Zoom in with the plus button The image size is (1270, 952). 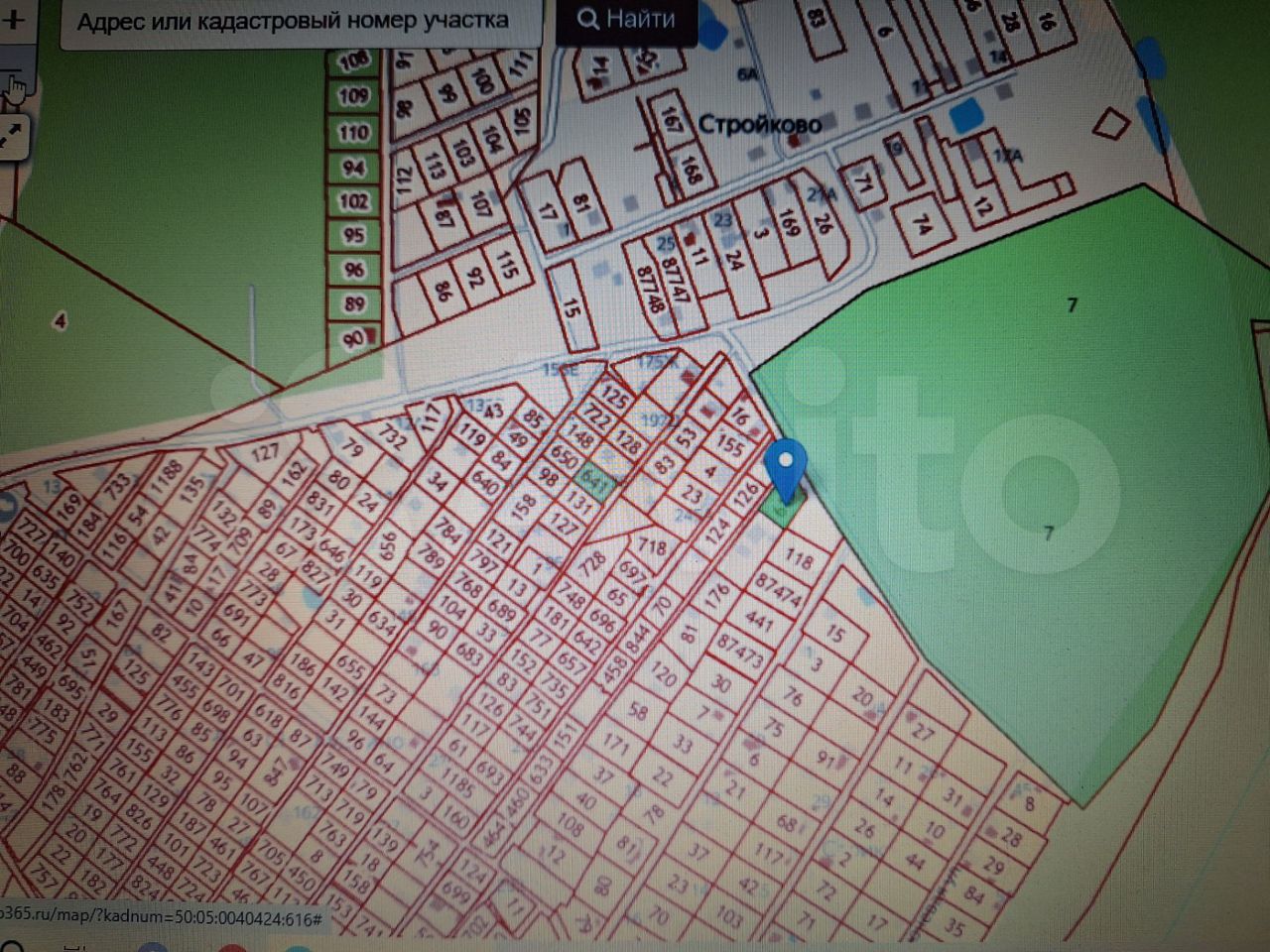click(16, 20)
